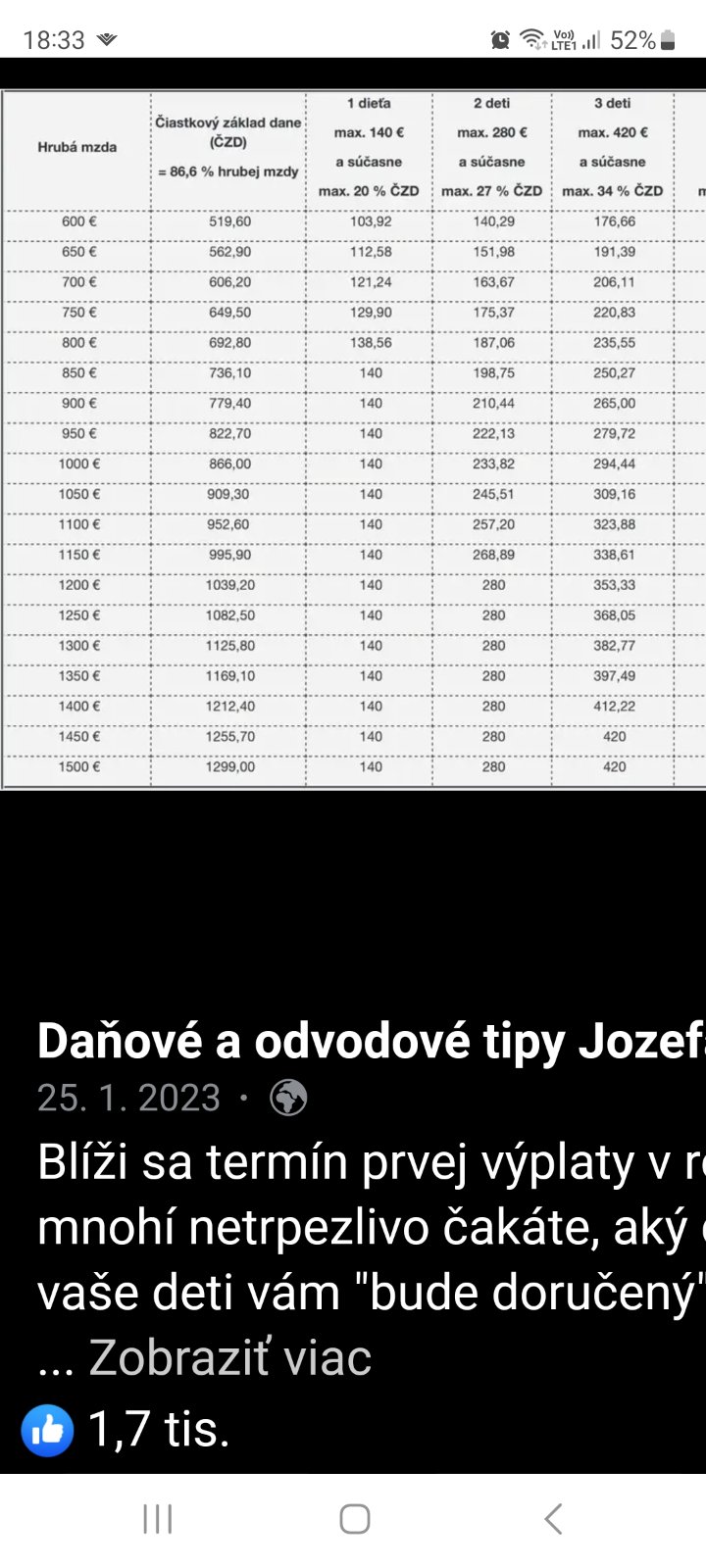Open recent apps from the navigation bar
The width and height of the screenshot is (706, 1568).
(157, 1519)
